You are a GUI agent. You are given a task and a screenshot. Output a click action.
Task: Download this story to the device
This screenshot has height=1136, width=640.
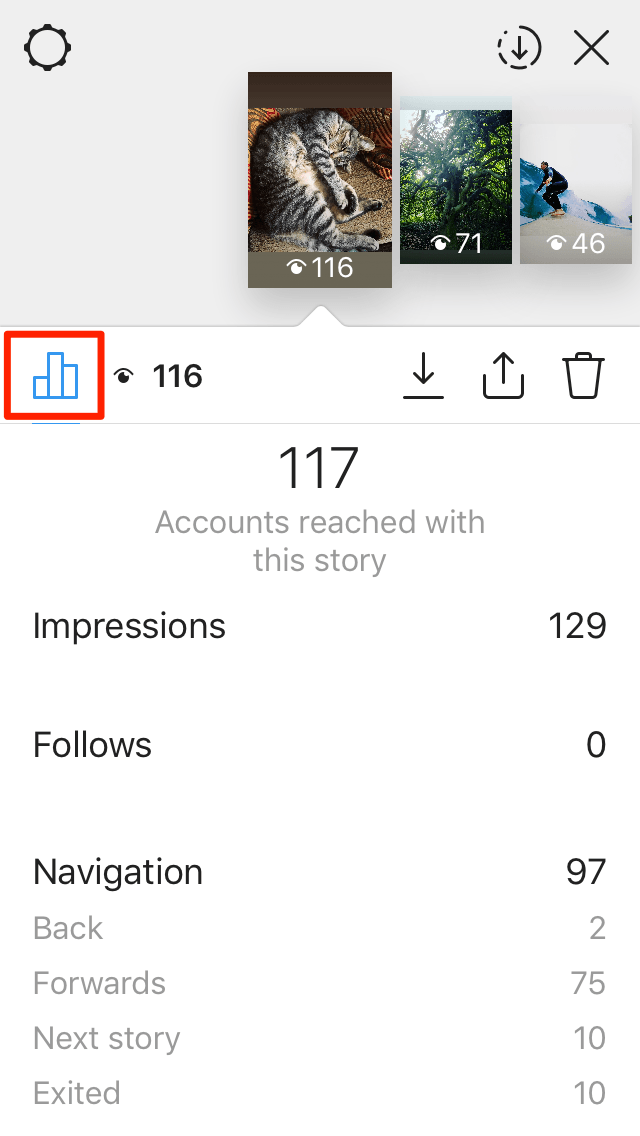coord(424,376)
